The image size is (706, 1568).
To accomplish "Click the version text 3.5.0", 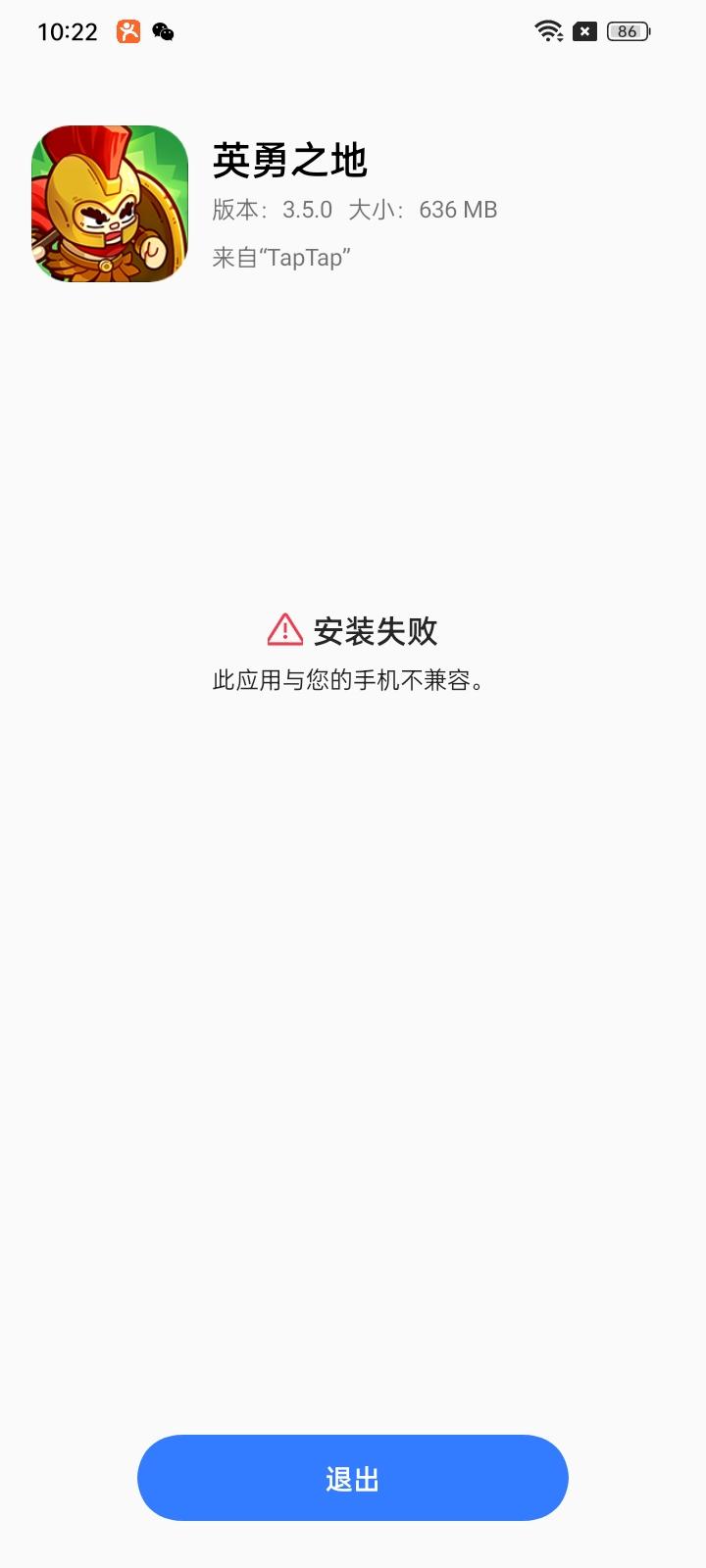I will tap(308, 209).
